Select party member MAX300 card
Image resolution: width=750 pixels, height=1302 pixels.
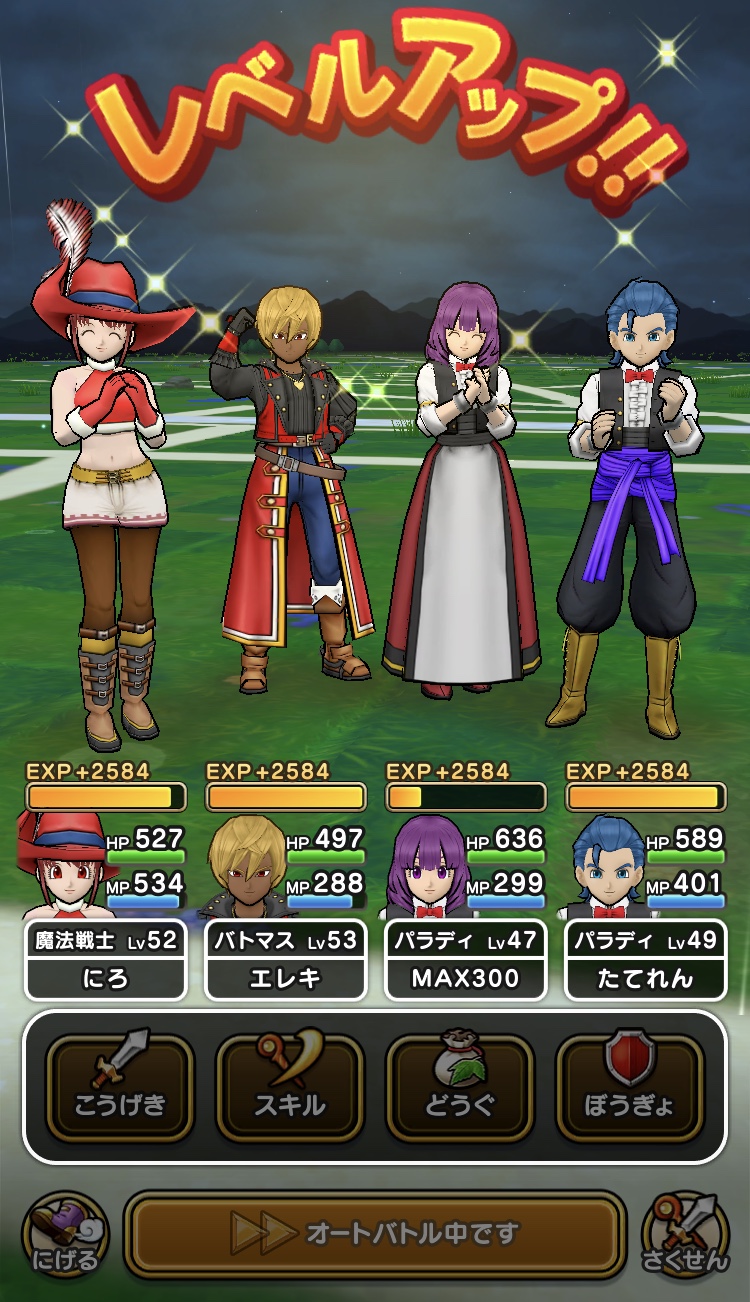[x=465, y=960]
